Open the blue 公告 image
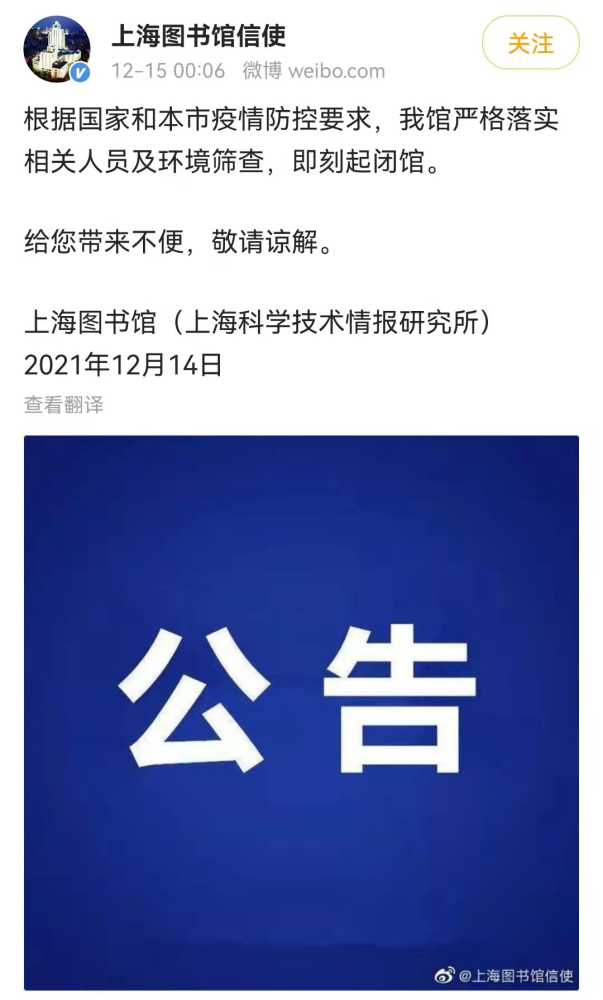The image size is (603, 1000). pos(302,712)
